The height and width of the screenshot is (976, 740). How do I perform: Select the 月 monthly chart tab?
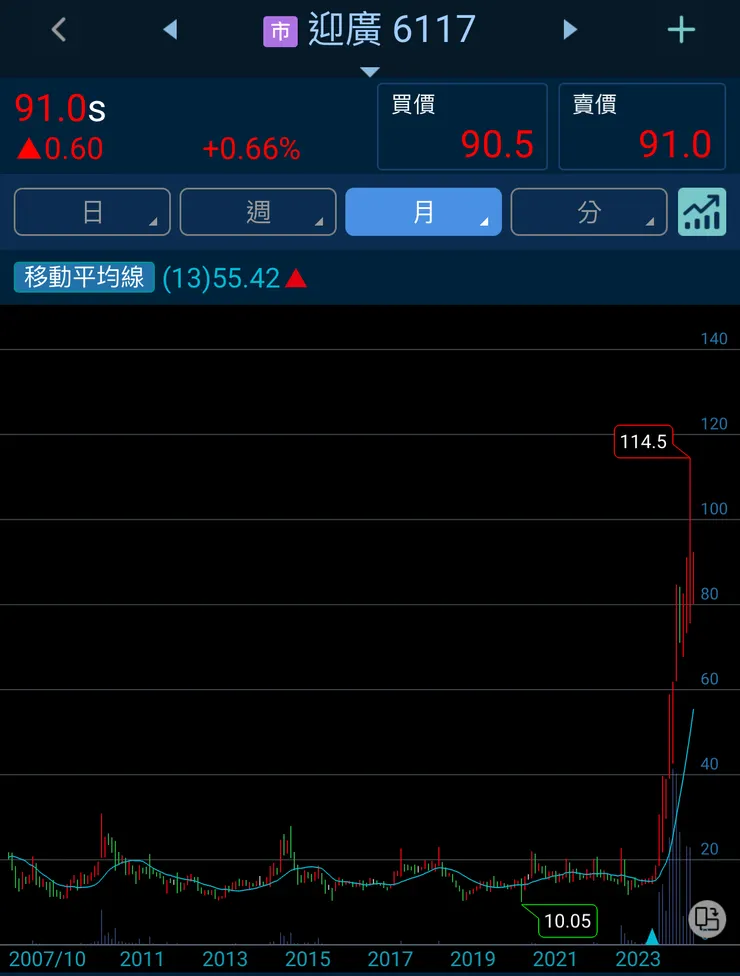(423, 212)
